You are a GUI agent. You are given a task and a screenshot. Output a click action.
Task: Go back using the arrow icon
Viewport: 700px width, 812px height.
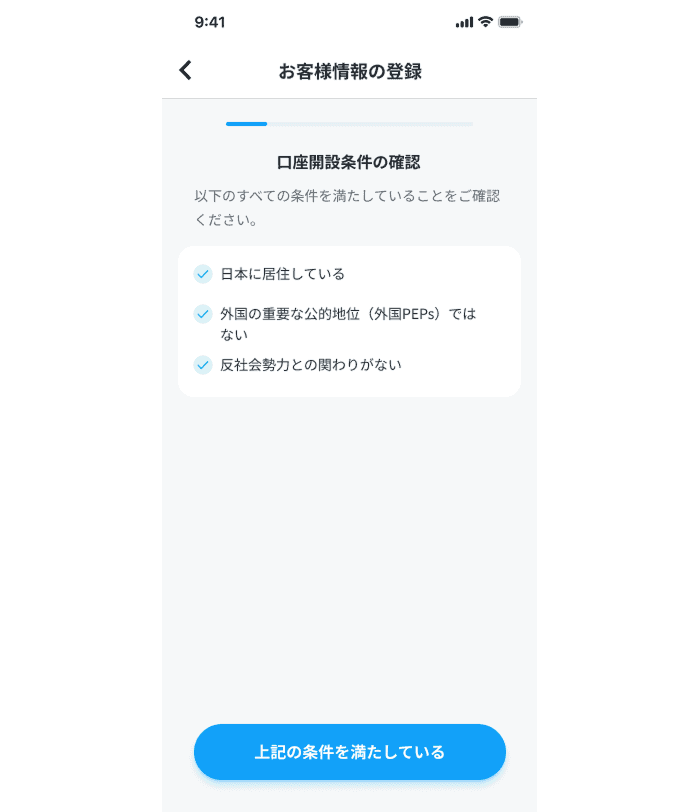coord(185,70)
